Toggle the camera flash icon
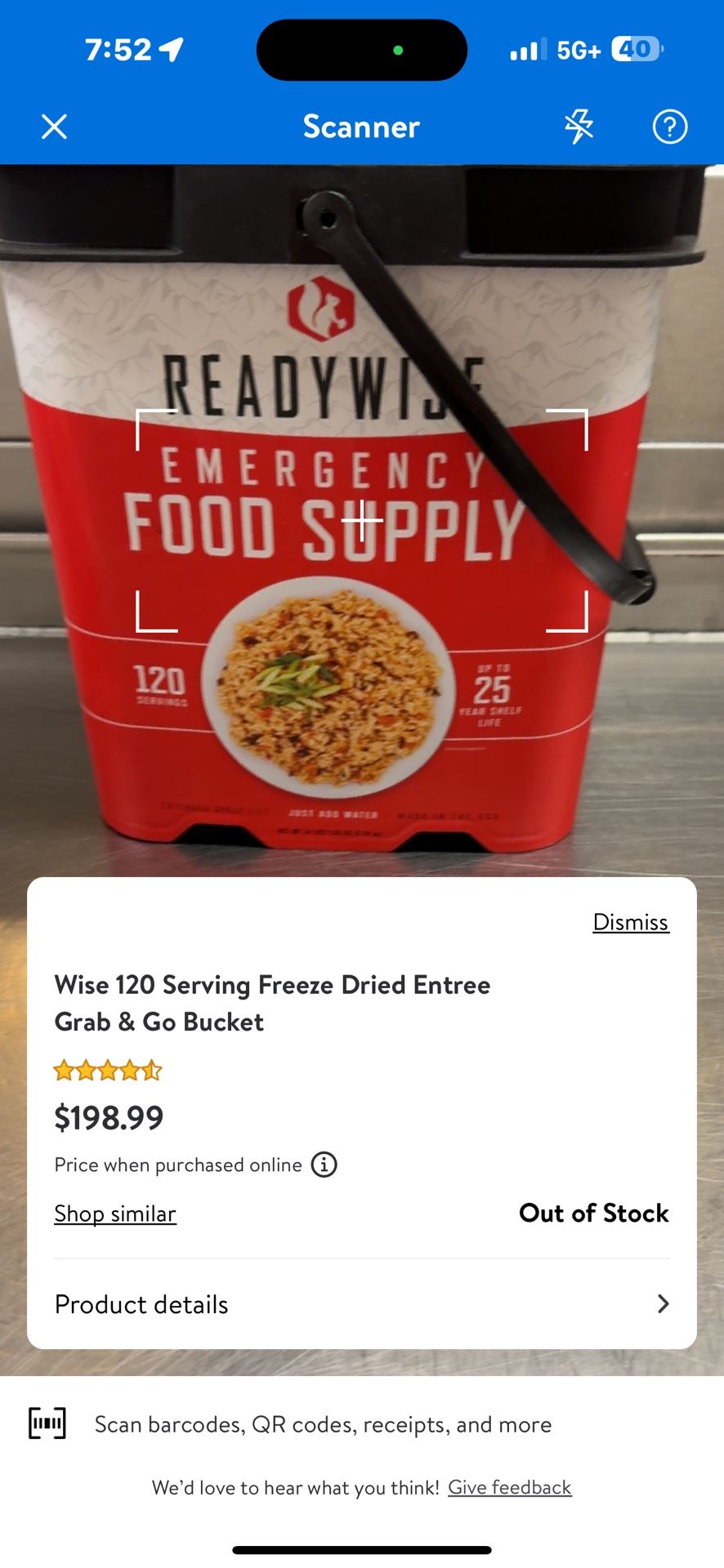This screenshot has width=724, height=1568. coord(579,127)
